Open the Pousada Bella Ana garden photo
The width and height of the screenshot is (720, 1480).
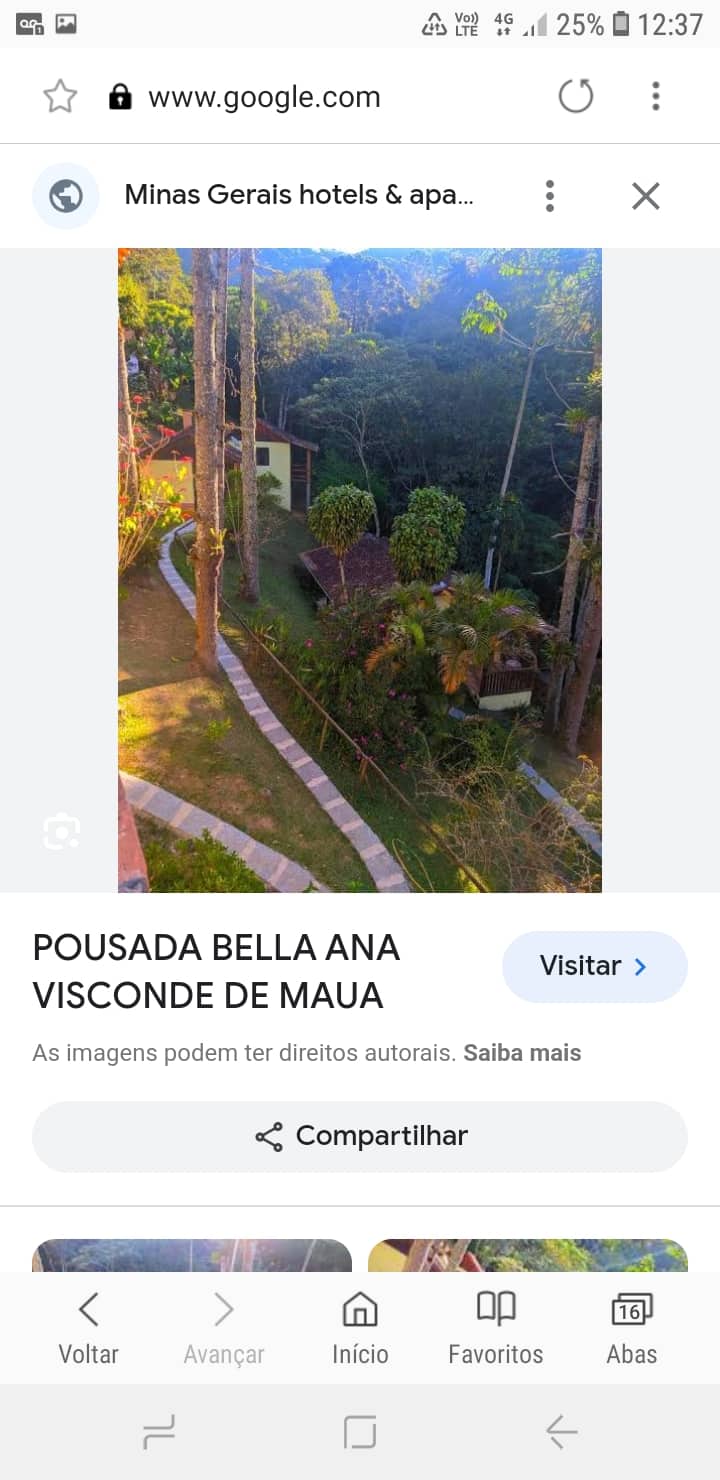coord(360,570)
